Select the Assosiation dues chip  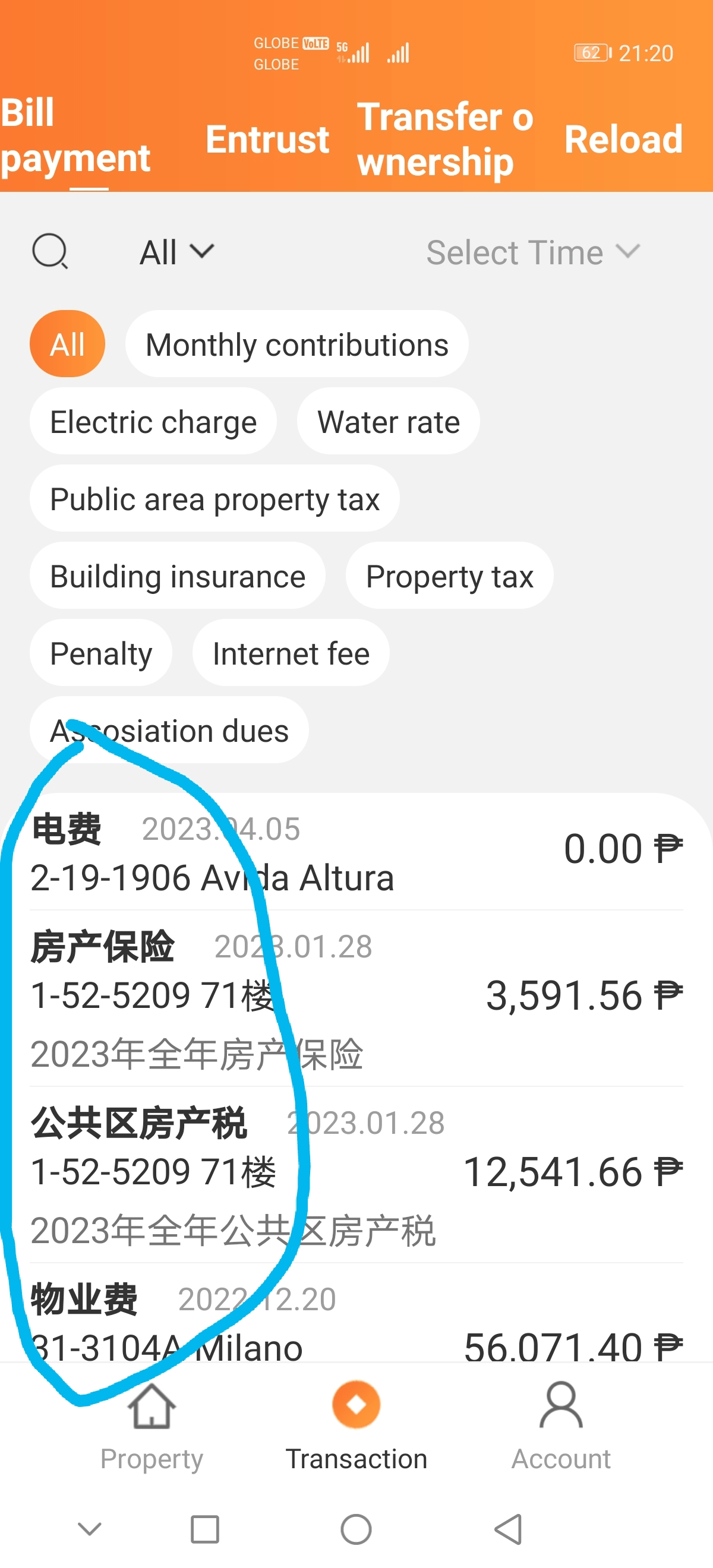click(x=169, y=731)
